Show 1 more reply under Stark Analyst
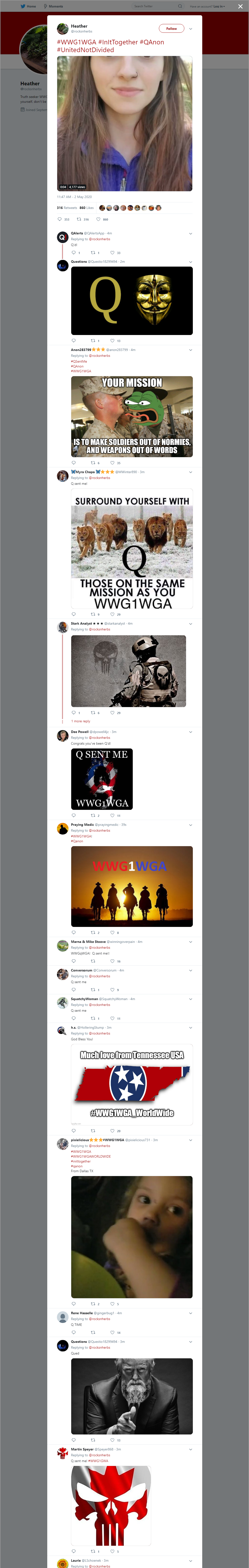249x1568 pixels. 80,721
